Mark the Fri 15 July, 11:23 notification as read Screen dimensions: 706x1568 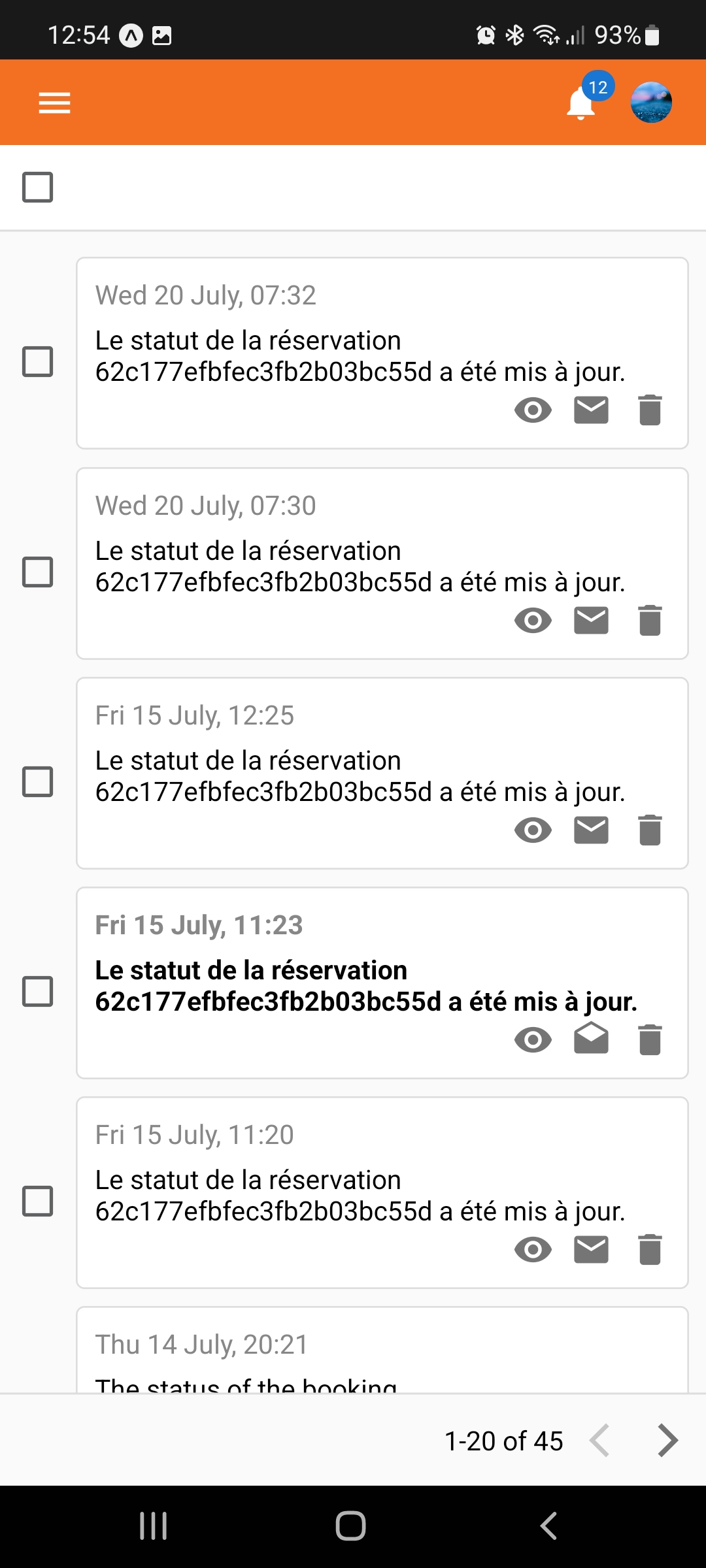[591, 1039]
